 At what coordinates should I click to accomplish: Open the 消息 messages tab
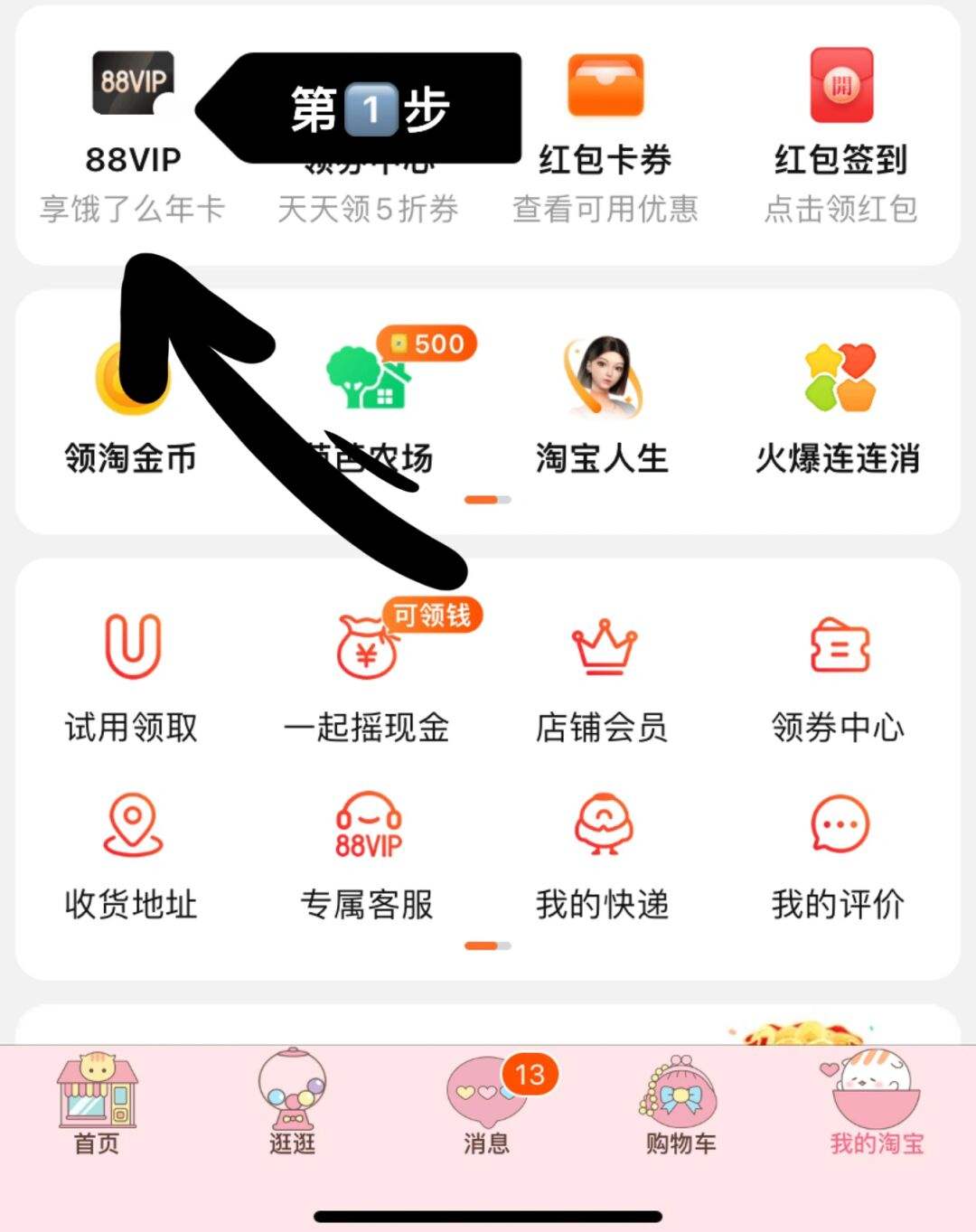pyautogui.click(x=488, y=1103)
